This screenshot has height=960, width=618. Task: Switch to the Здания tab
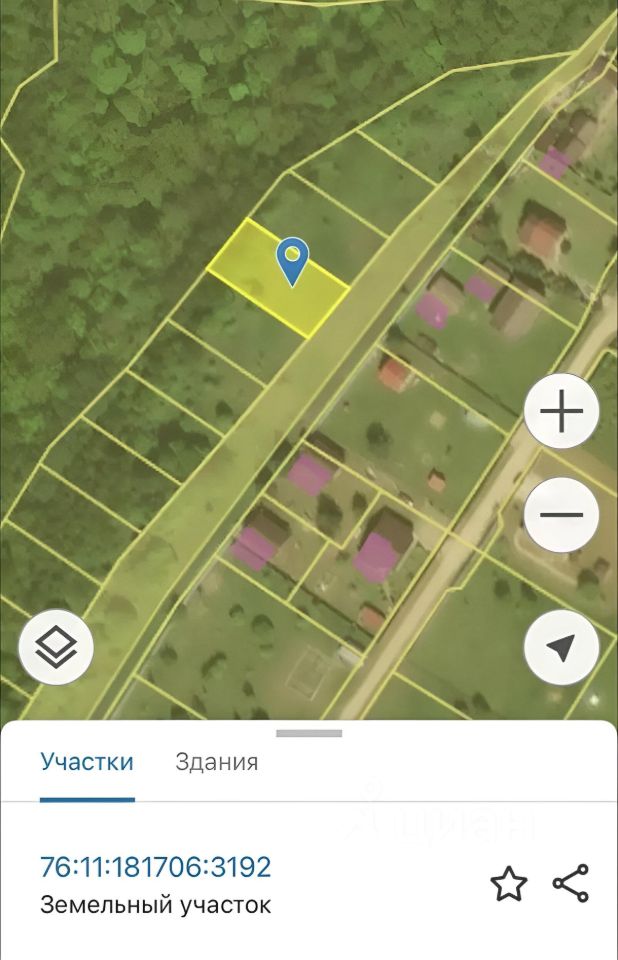click(x=217, y=762)
